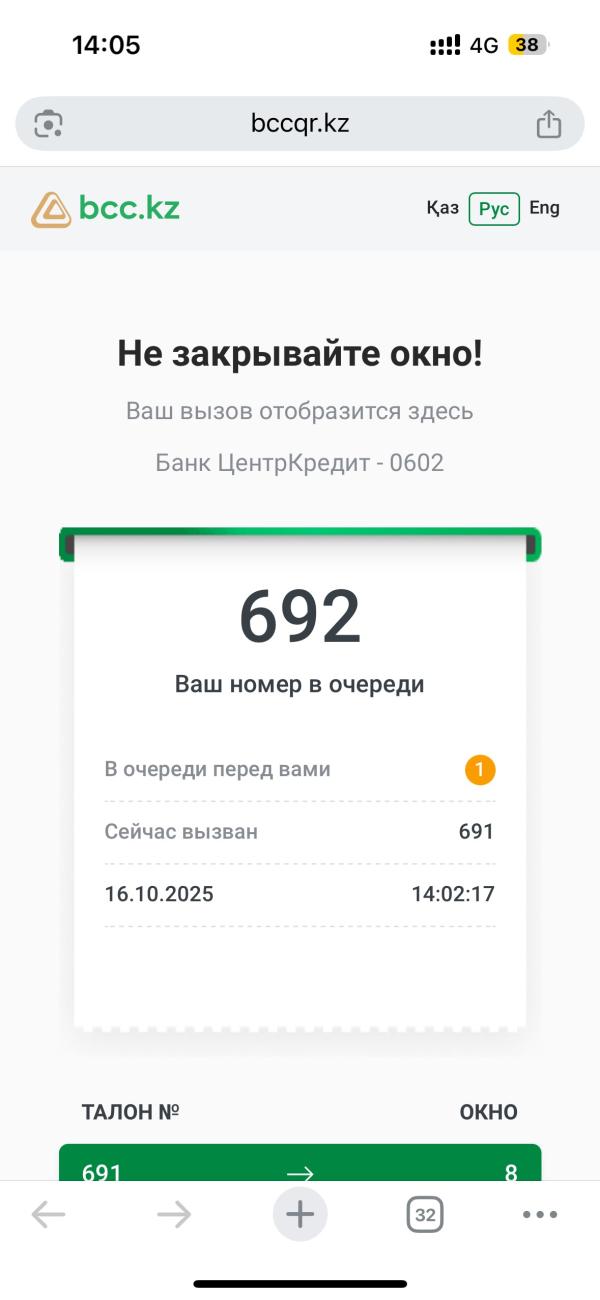Switch language to Eng

pyautogui.click(x=544, y=208)
